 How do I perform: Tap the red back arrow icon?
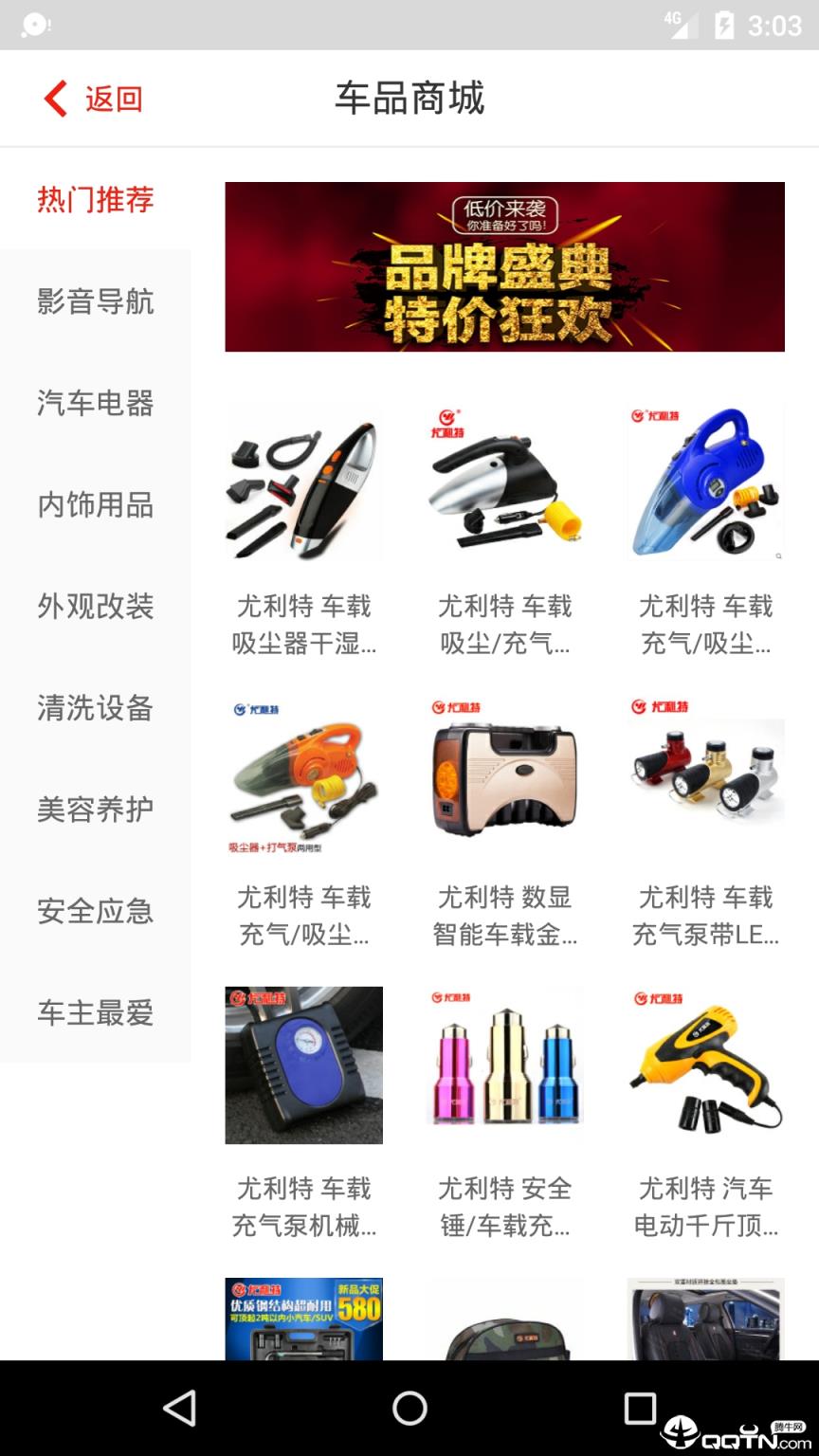point(54,98)
